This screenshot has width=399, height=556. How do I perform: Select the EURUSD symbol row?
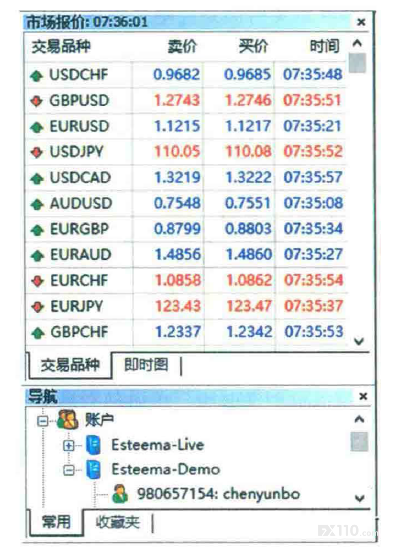tap(186, 126)
